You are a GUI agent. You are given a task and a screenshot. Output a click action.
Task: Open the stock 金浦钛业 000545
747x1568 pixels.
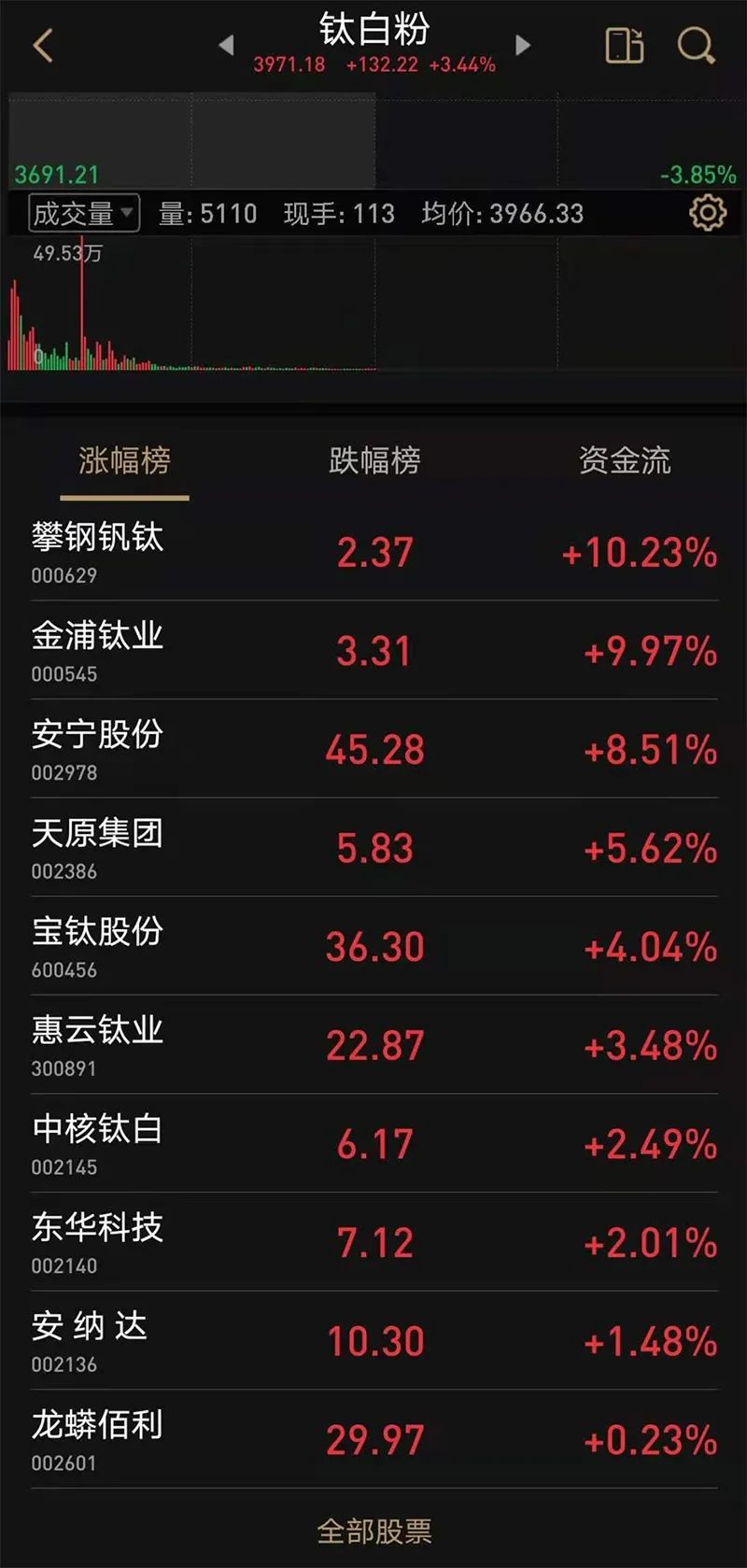pyautogui.click(x=374, y=650)
